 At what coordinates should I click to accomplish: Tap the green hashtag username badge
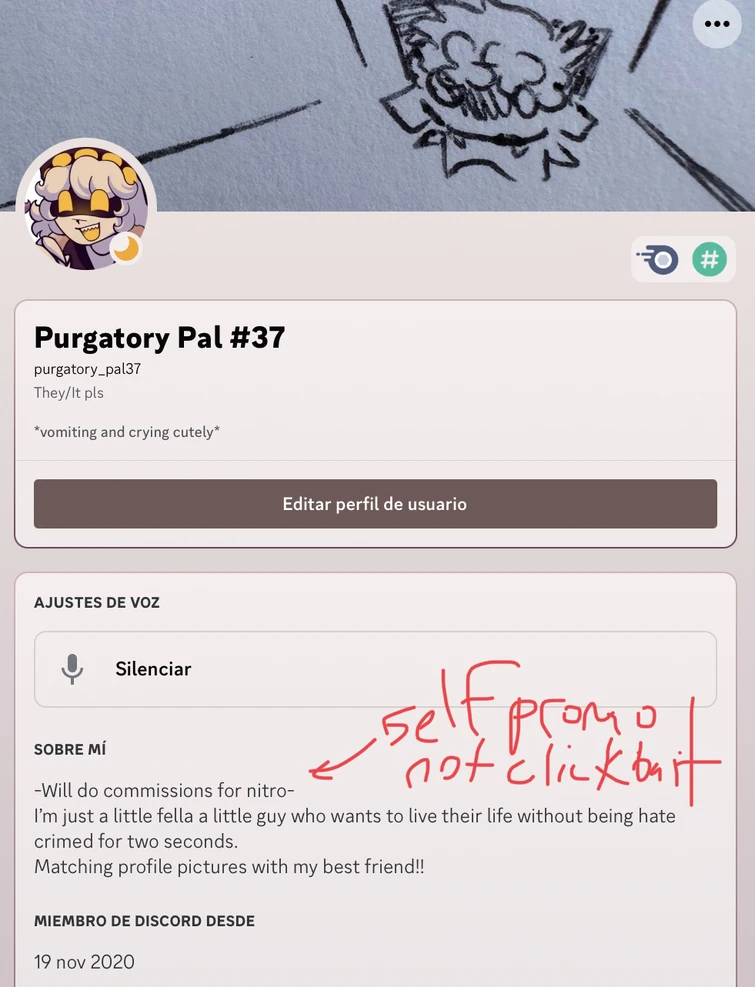coord(709,261)
